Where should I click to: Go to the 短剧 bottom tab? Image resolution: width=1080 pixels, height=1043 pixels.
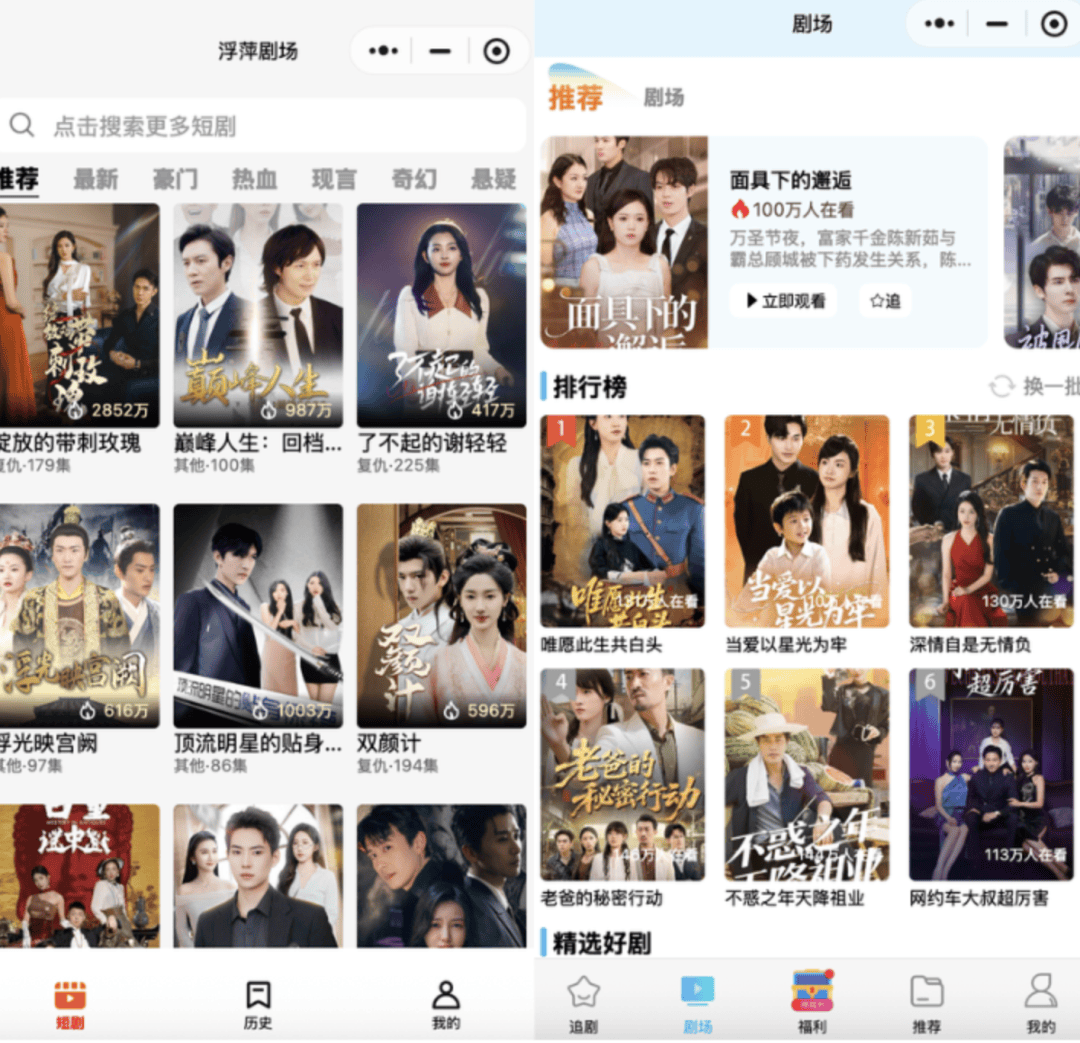pyautogui.click(x=70, y=1004)
